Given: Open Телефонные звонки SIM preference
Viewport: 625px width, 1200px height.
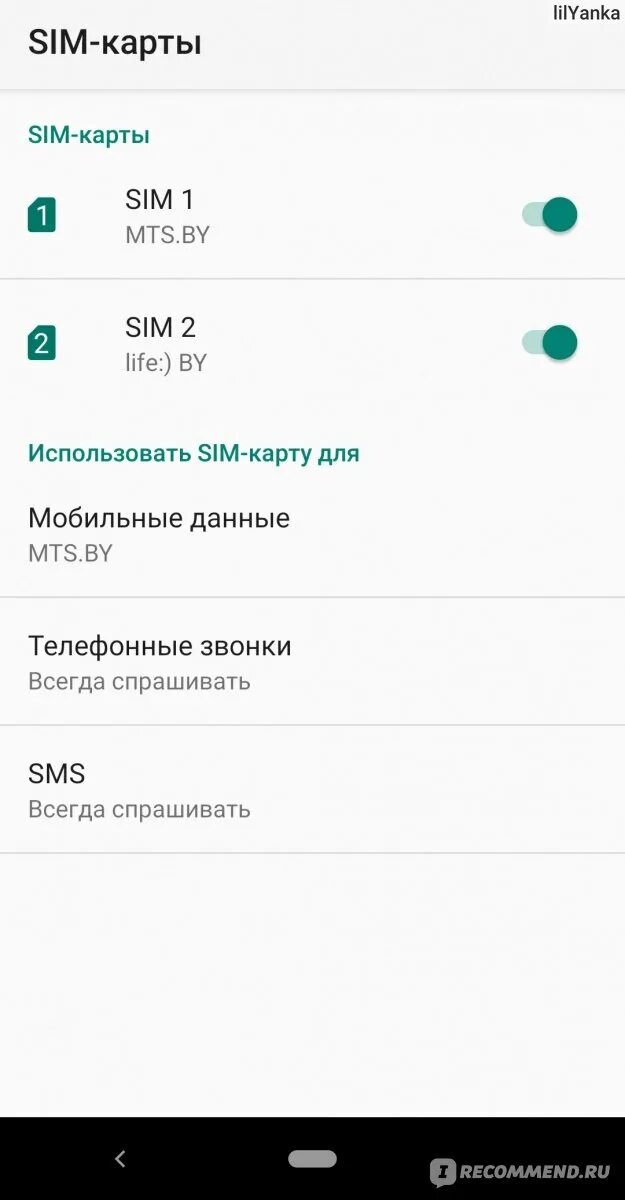Looking at the screenshot, I should click(x=312, y=662).
